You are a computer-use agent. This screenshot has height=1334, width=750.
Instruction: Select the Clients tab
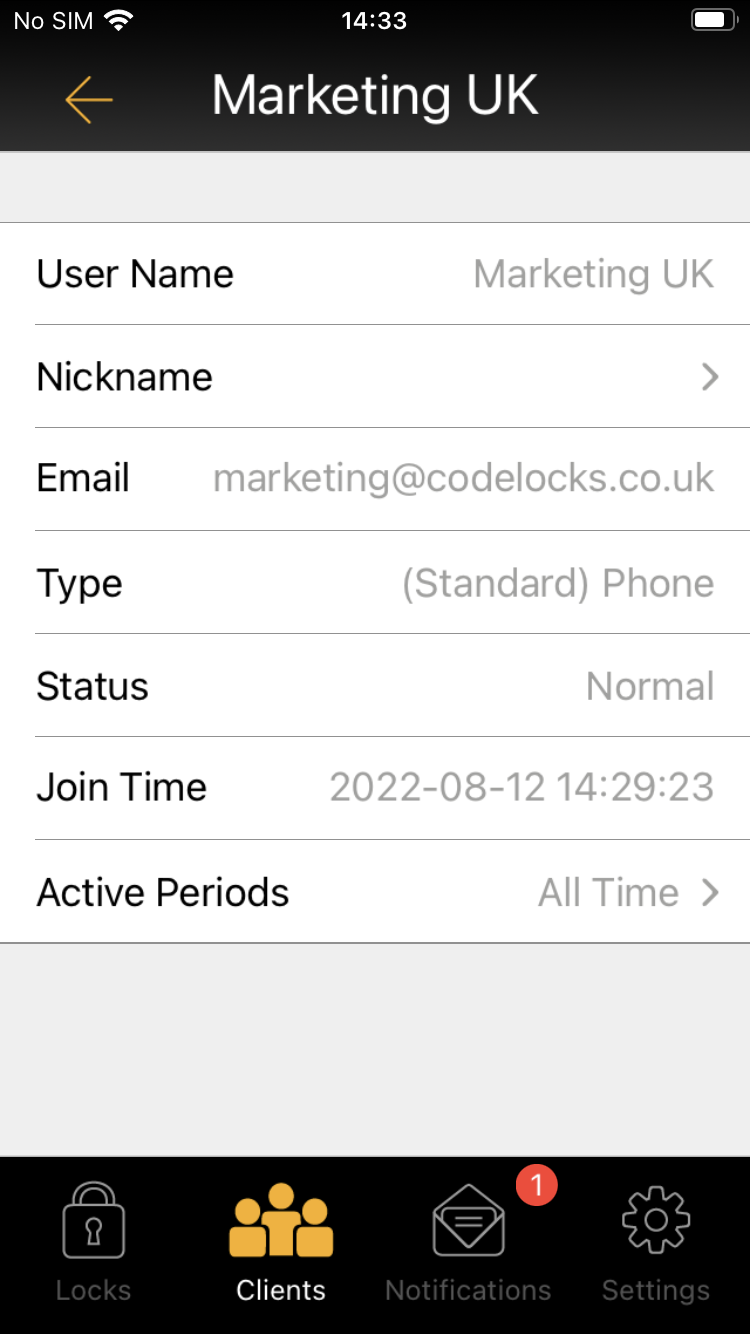coord(281,1244)
